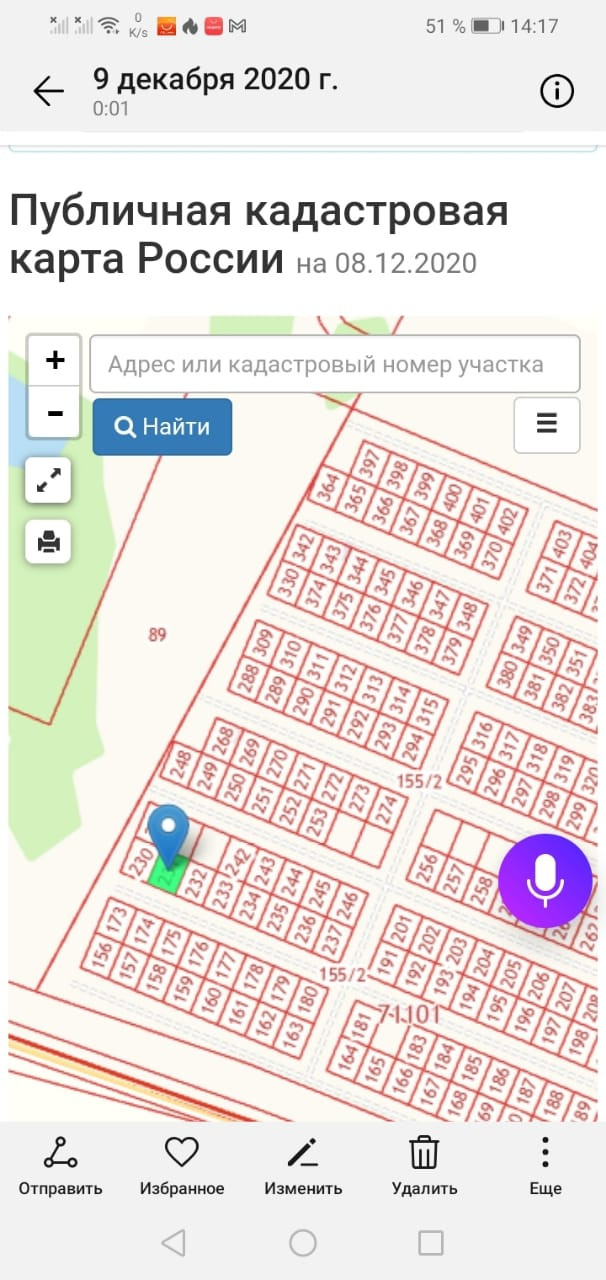Screen dimensions: 606x1280
Task: Share the image via Отправить
Action: tap(60, 1166)
